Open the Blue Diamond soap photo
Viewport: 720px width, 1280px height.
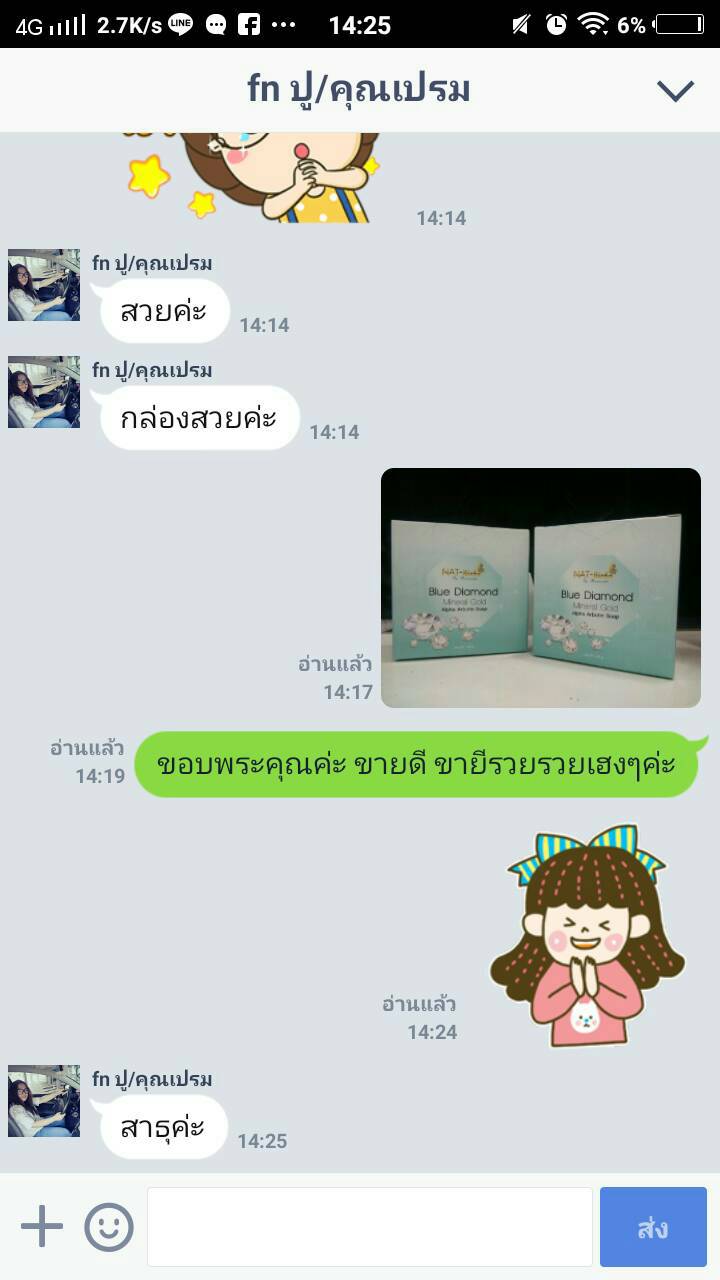coord(541,588)
